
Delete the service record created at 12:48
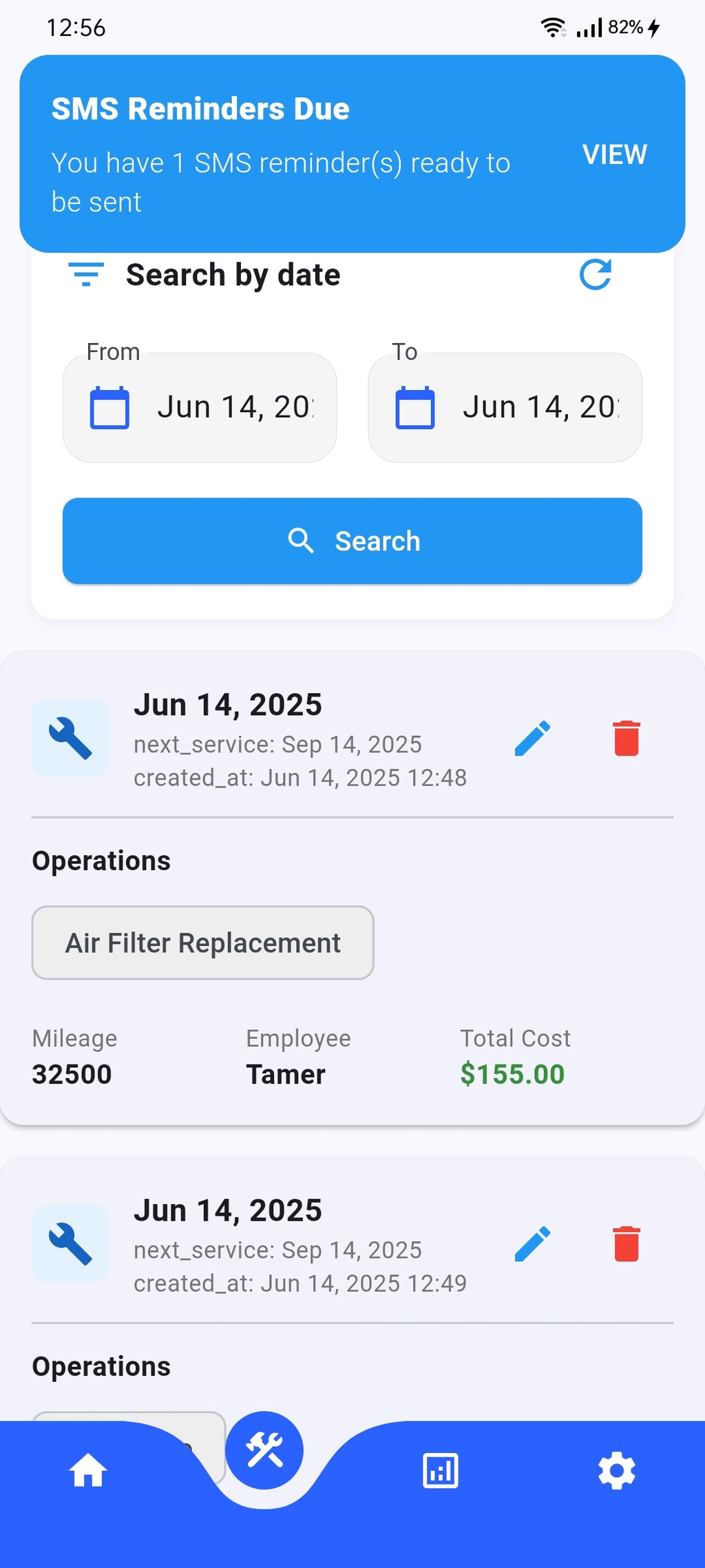coord(627,739)
